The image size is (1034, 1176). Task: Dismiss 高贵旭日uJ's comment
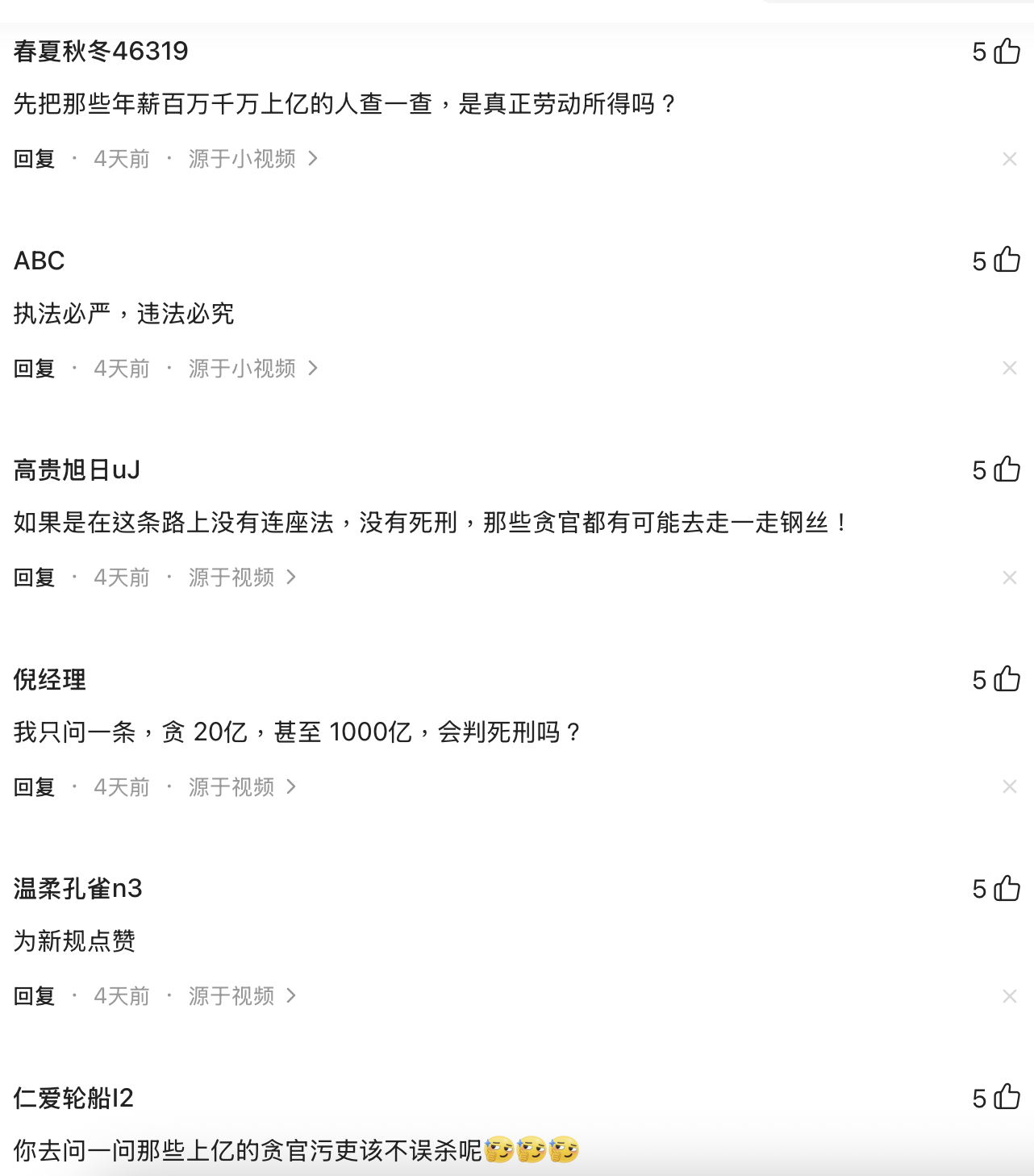(1009, 578)
